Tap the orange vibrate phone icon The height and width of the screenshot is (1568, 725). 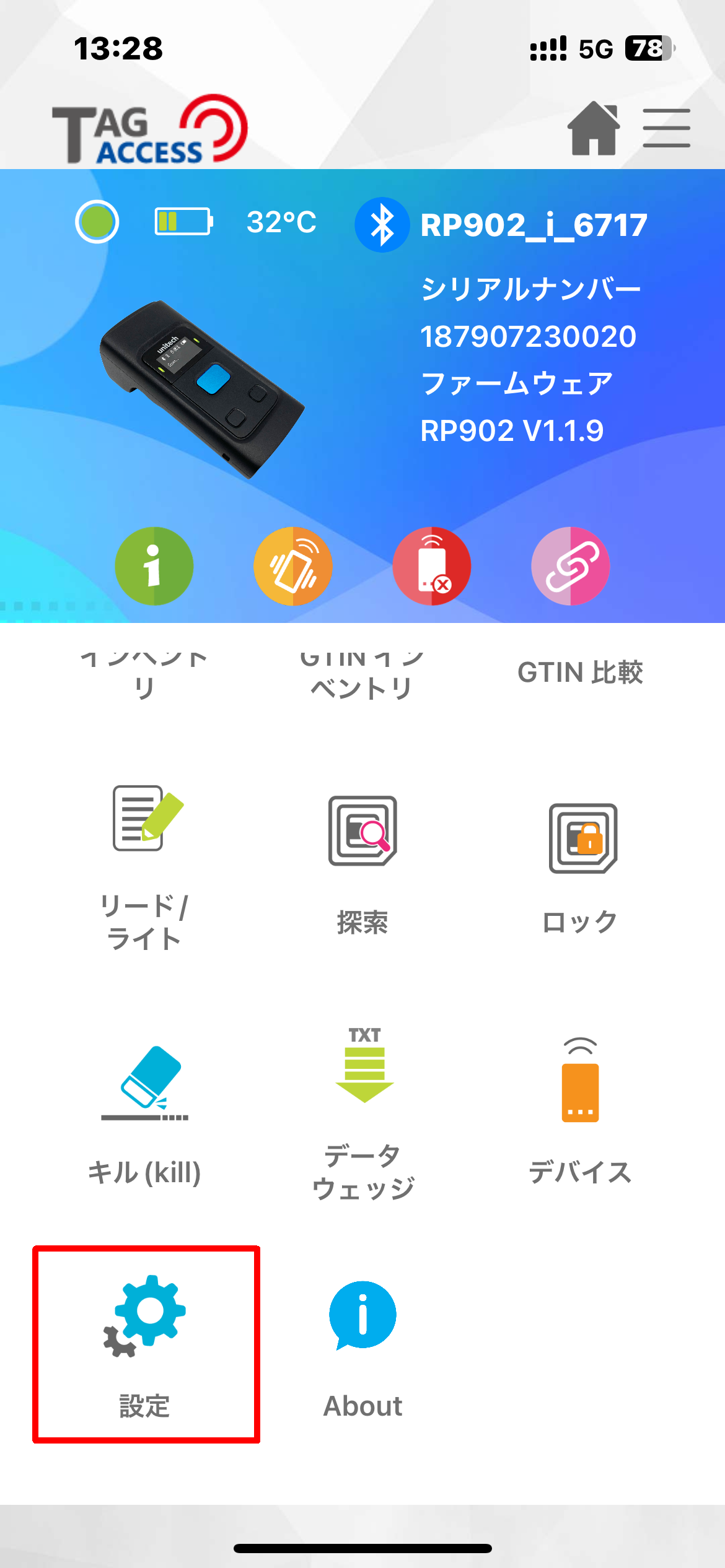[x=292, y=566]
